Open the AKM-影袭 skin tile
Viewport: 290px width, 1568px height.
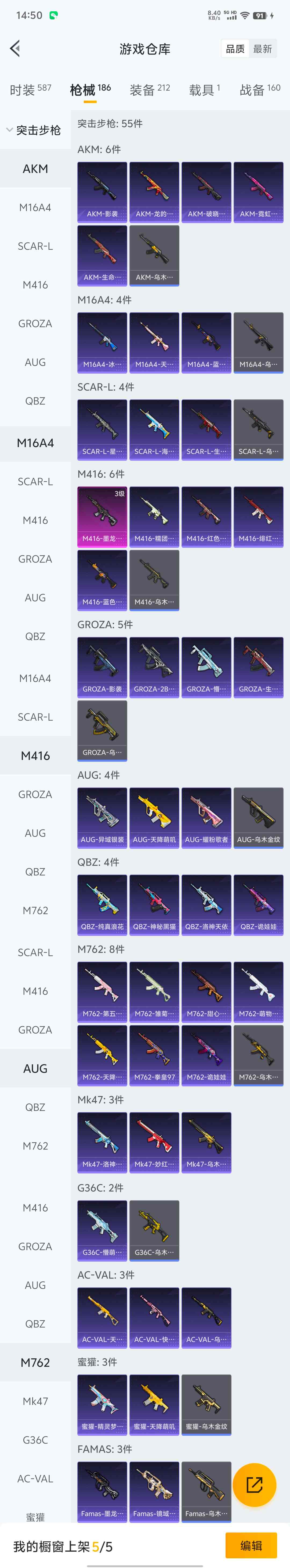pos(102,192)
